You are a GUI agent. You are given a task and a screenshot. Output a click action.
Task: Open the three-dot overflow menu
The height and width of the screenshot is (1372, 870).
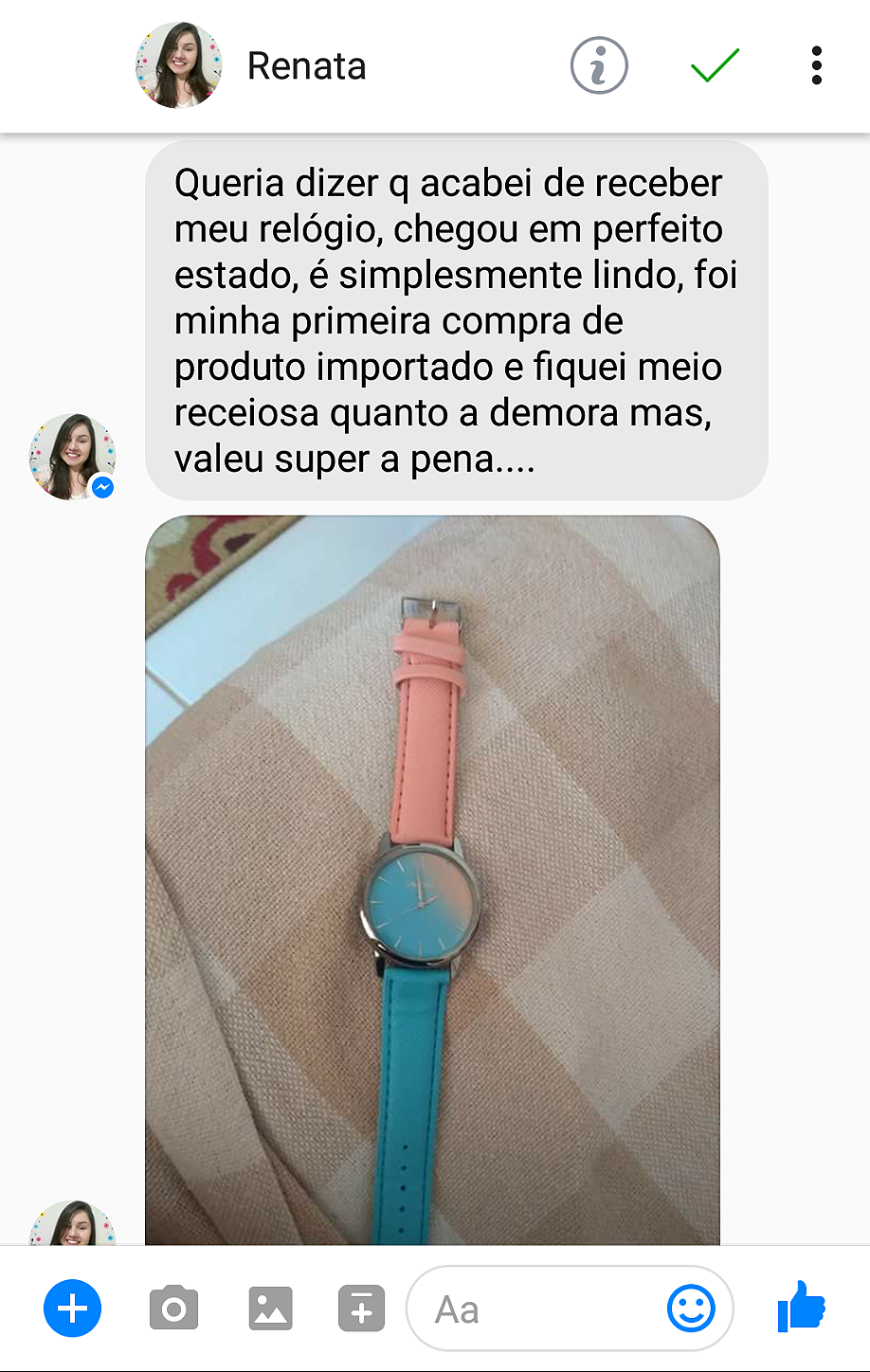click(x=816, y=65)
